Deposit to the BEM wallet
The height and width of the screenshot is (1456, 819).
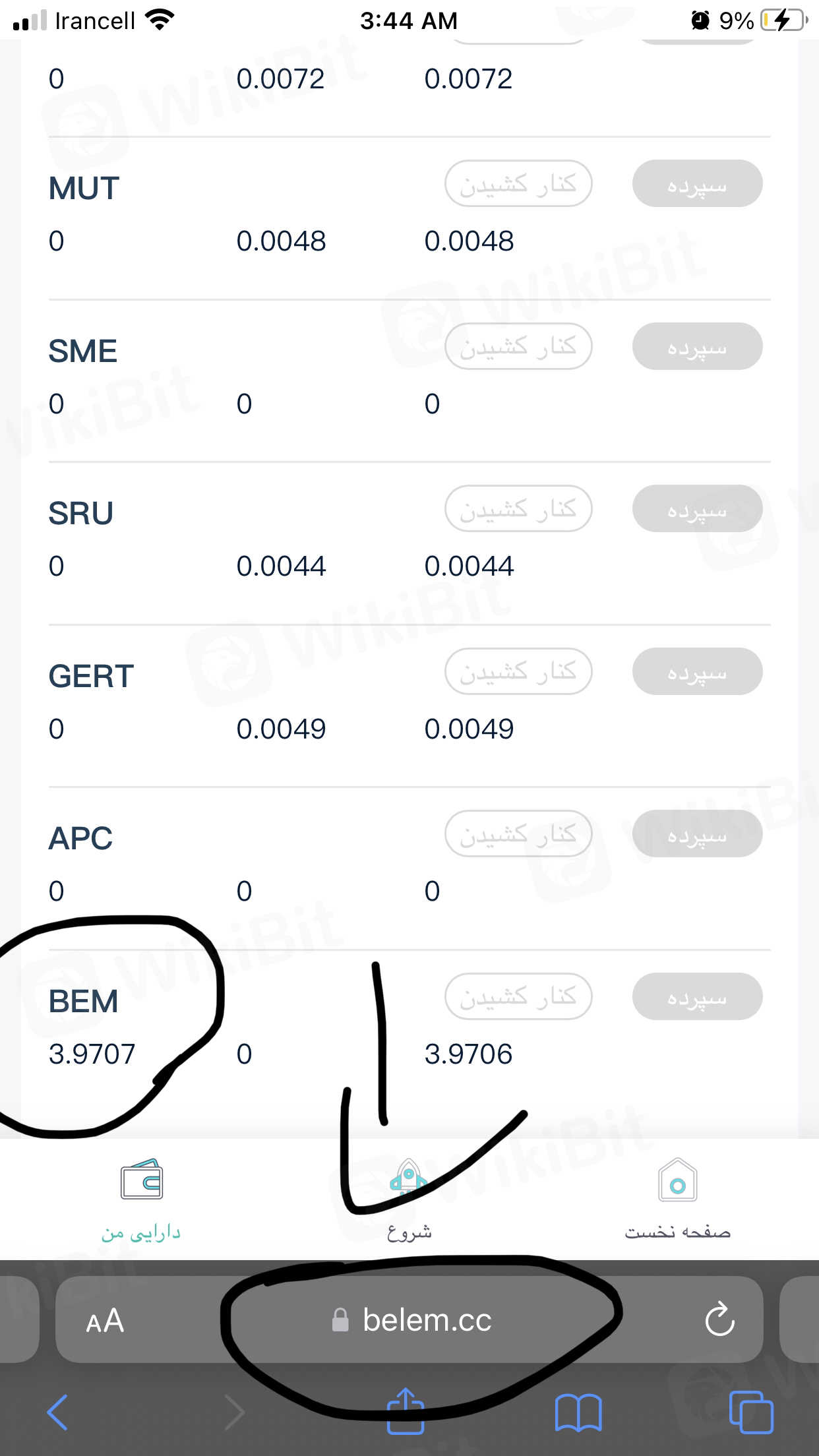pyautogui.click(x=697, y=996)
